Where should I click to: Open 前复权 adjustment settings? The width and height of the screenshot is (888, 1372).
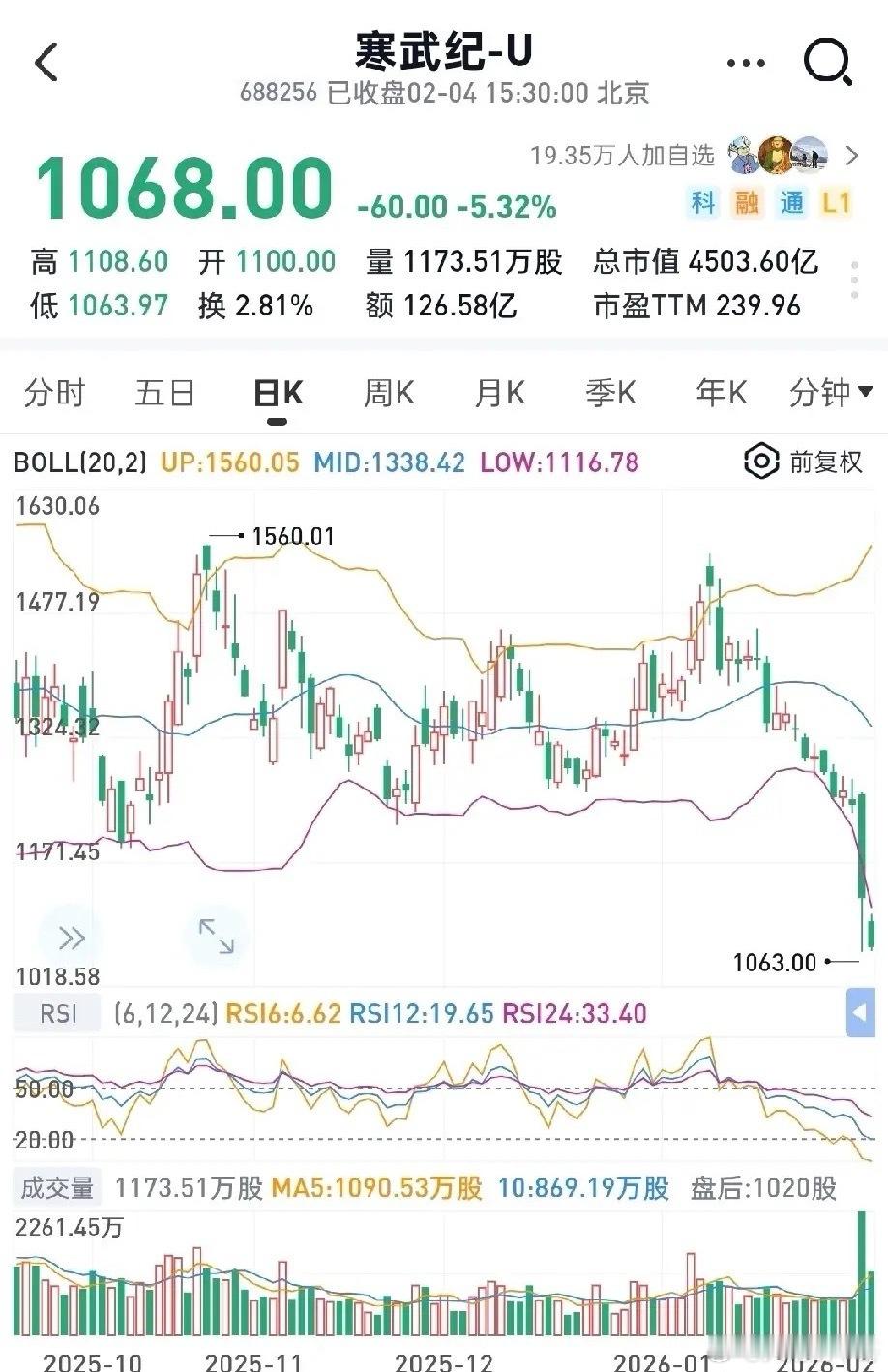tap(804, 462)
